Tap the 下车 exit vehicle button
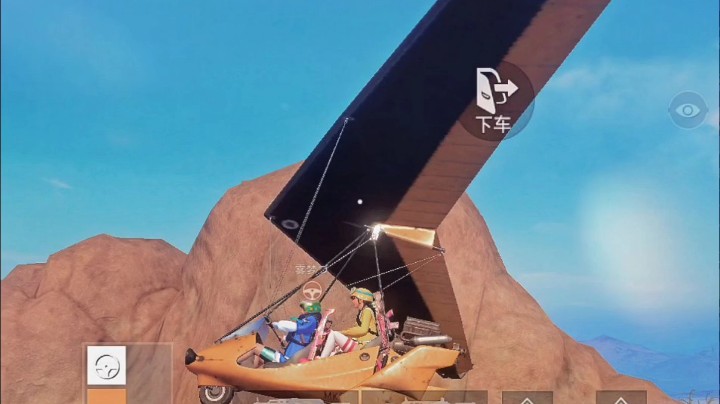The height and width of the screenshot is (404, 720). pyautogui.click(x=496, y=99)
